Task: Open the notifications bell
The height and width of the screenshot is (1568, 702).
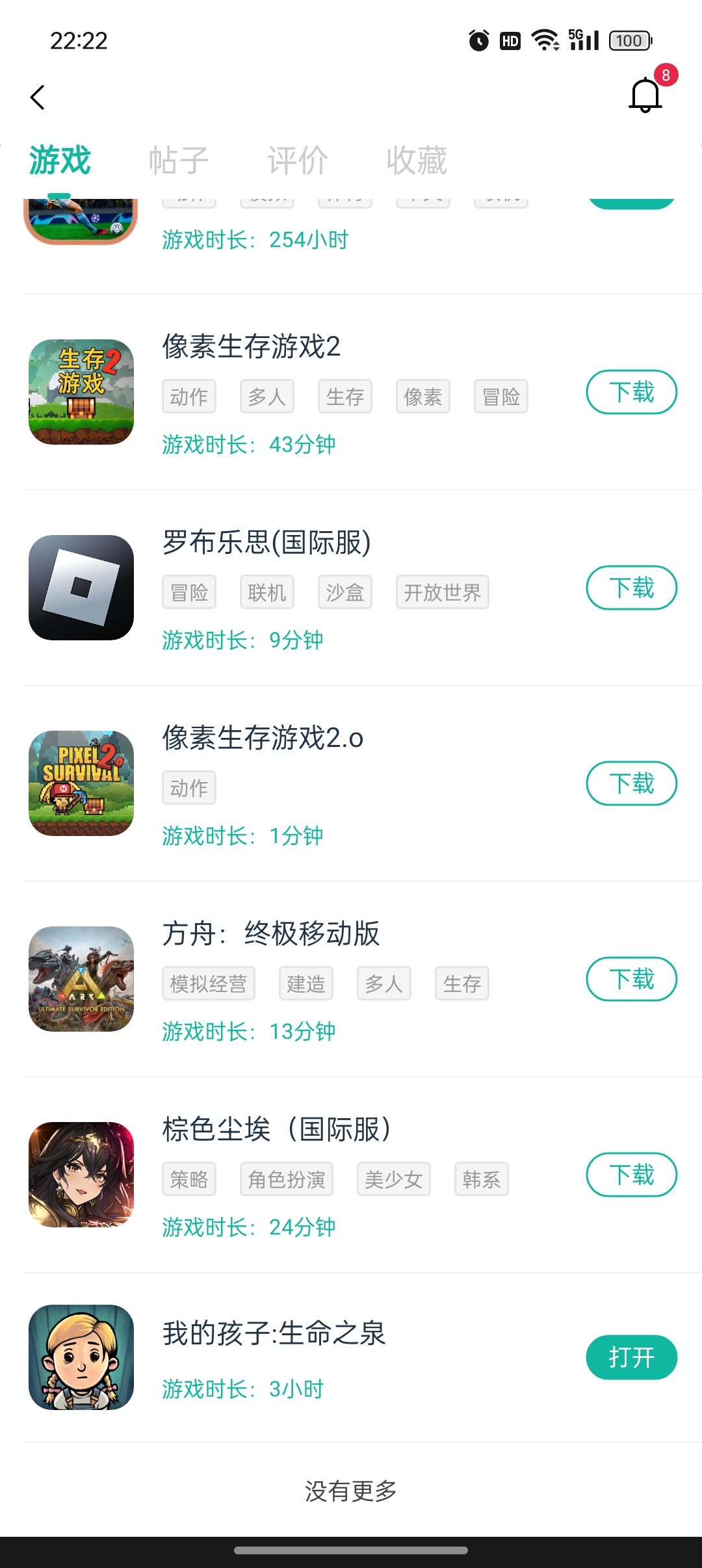Action: tap(645, 96)
